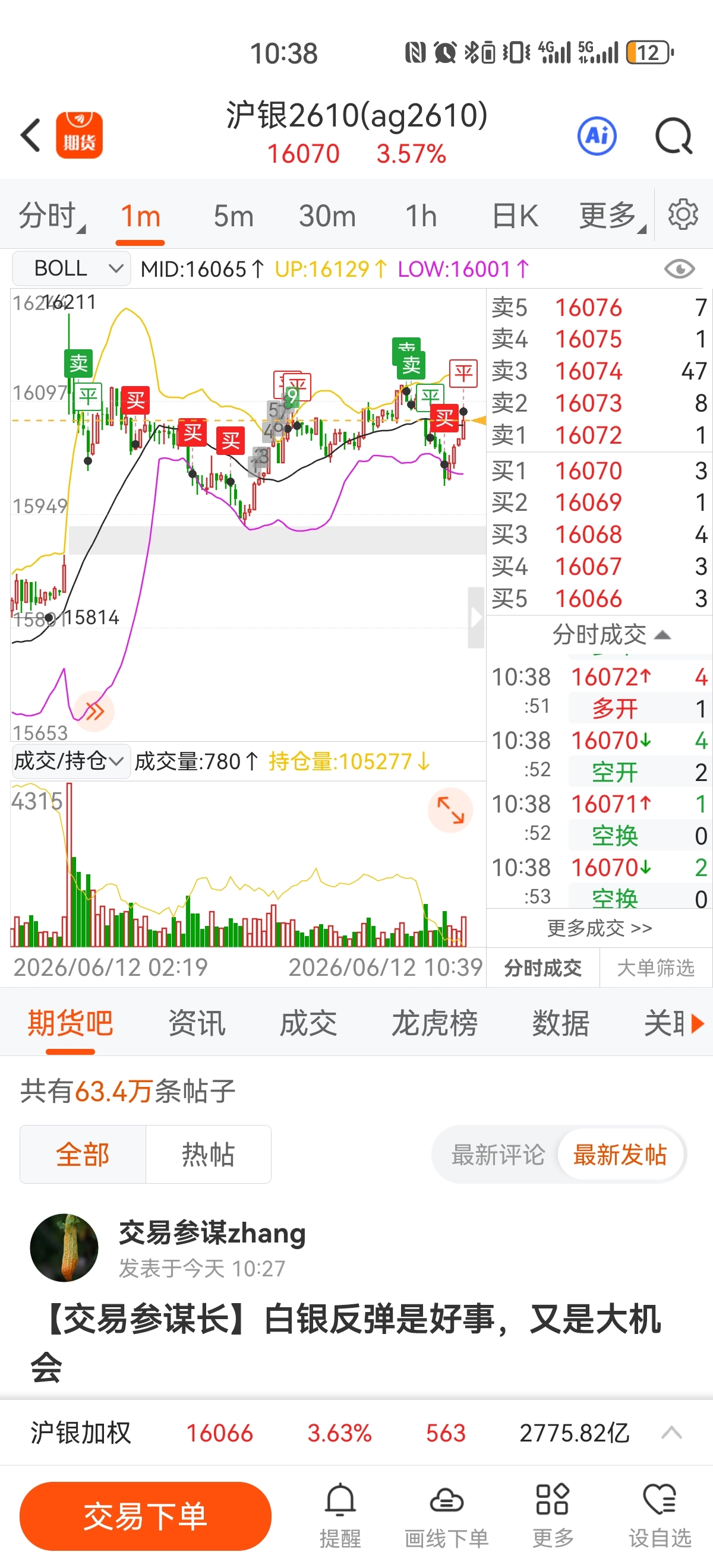Open the 龙虎榜 tab

coord(434,1023)
